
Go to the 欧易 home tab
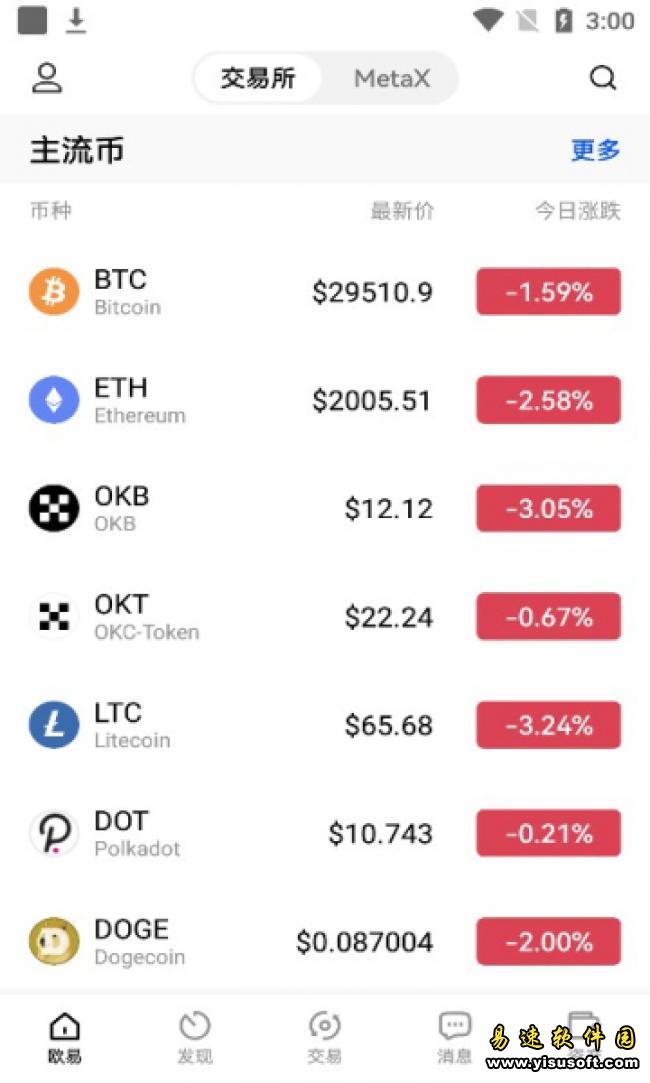pos(65,1037)
